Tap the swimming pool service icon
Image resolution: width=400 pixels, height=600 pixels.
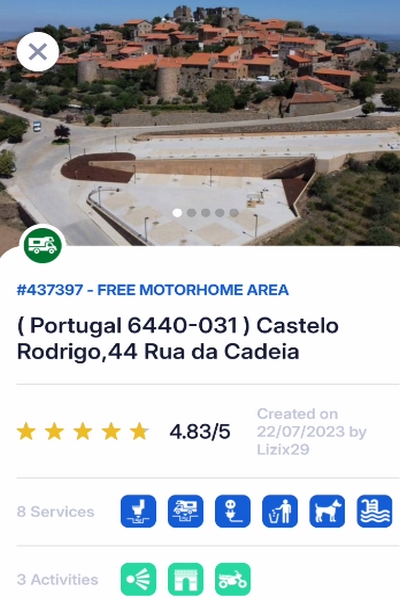click(x=374, y=511)
